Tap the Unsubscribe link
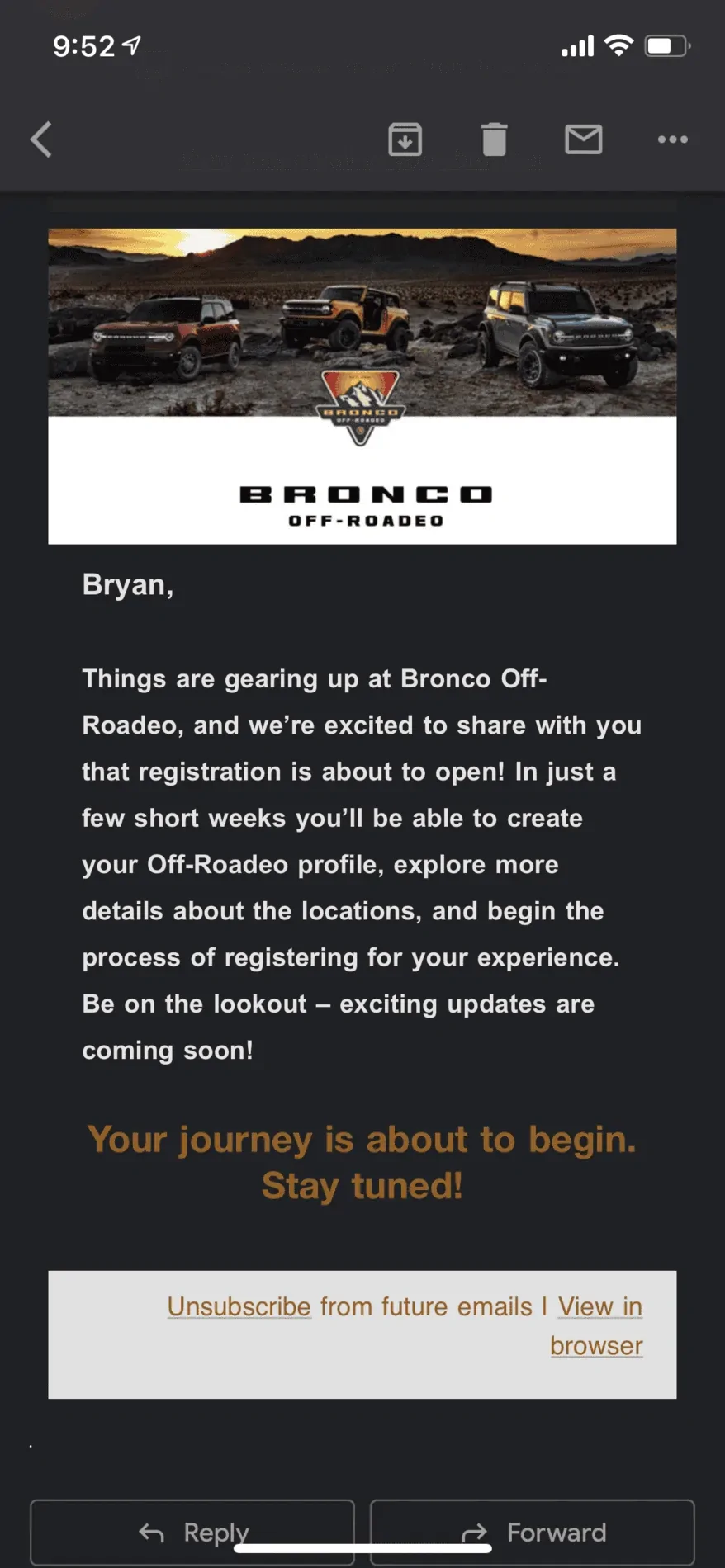 point(239,1306)
